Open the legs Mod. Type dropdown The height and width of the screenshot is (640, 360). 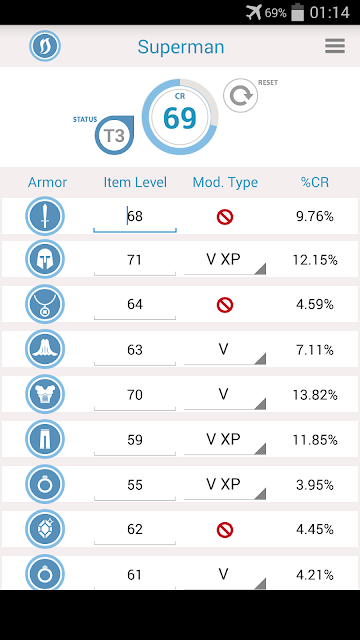click(225, 440)
